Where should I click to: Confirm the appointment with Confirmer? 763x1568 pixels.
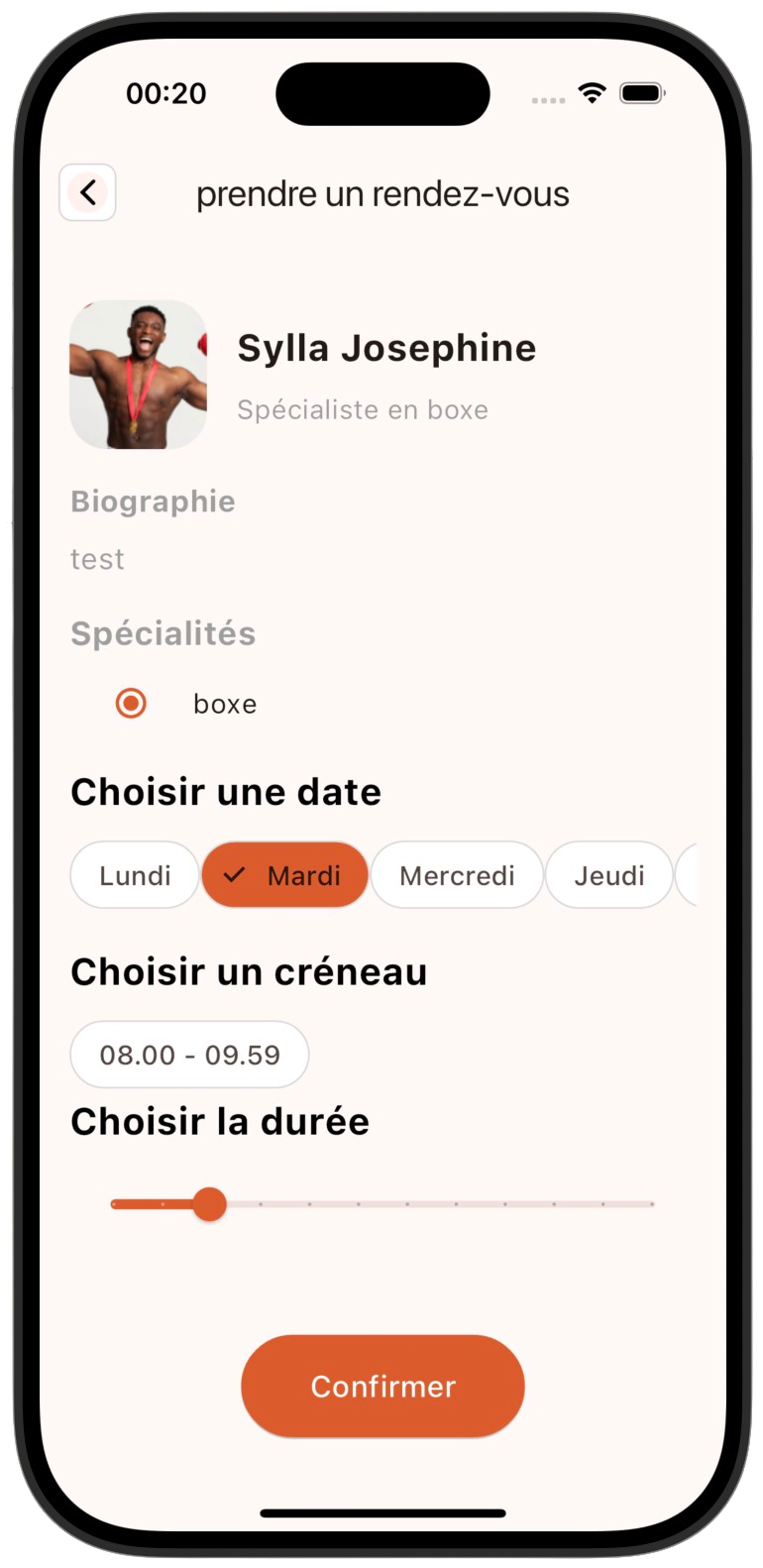click(x=382, y=1386)
